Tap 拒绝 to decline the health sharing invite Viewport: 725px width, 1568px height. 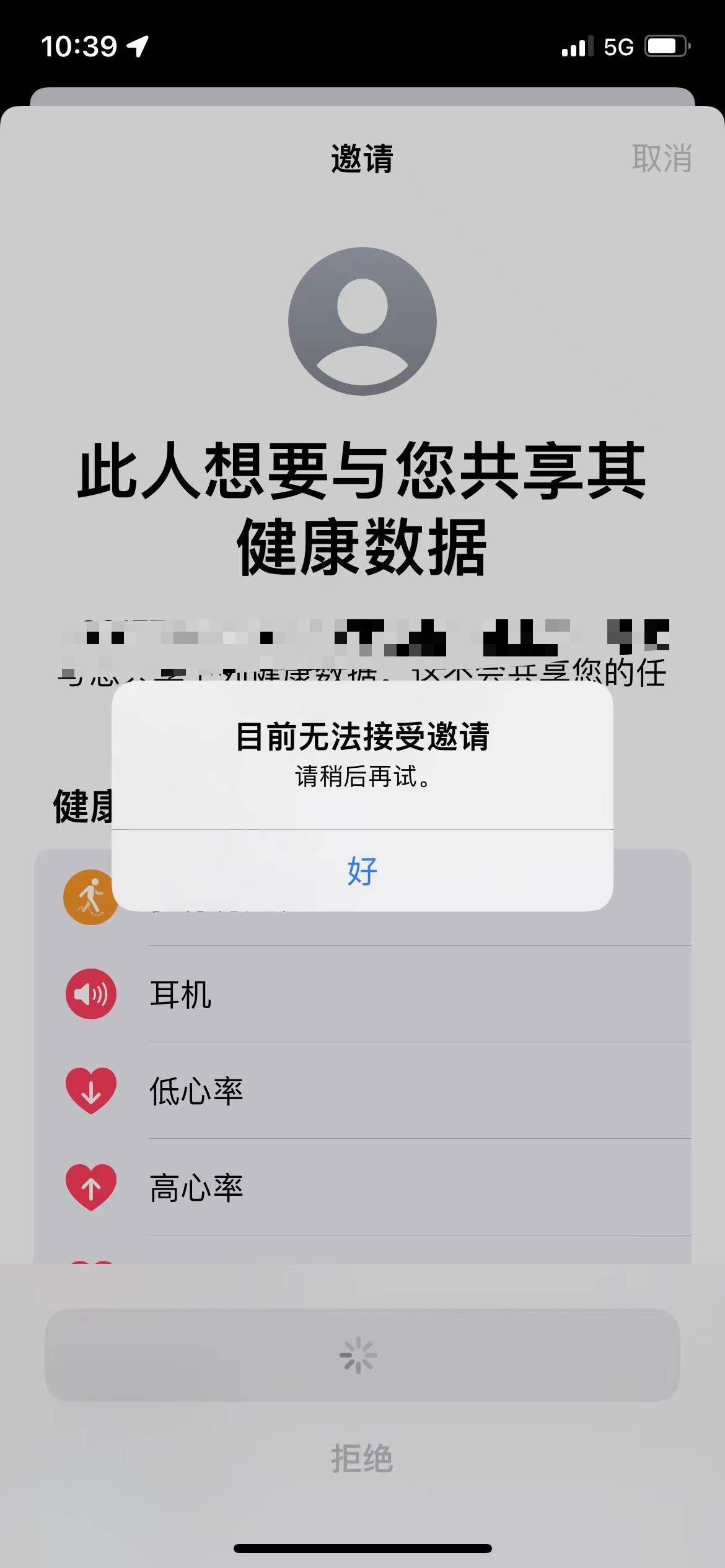point(362,1458)
